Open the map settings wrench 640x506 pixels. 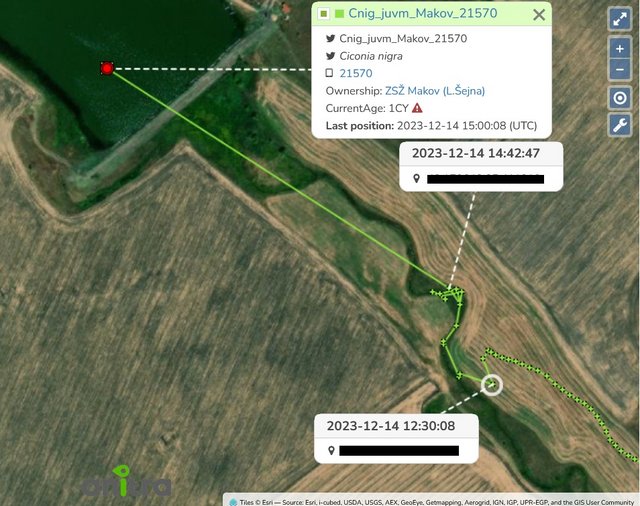click(x=620, y=125)
